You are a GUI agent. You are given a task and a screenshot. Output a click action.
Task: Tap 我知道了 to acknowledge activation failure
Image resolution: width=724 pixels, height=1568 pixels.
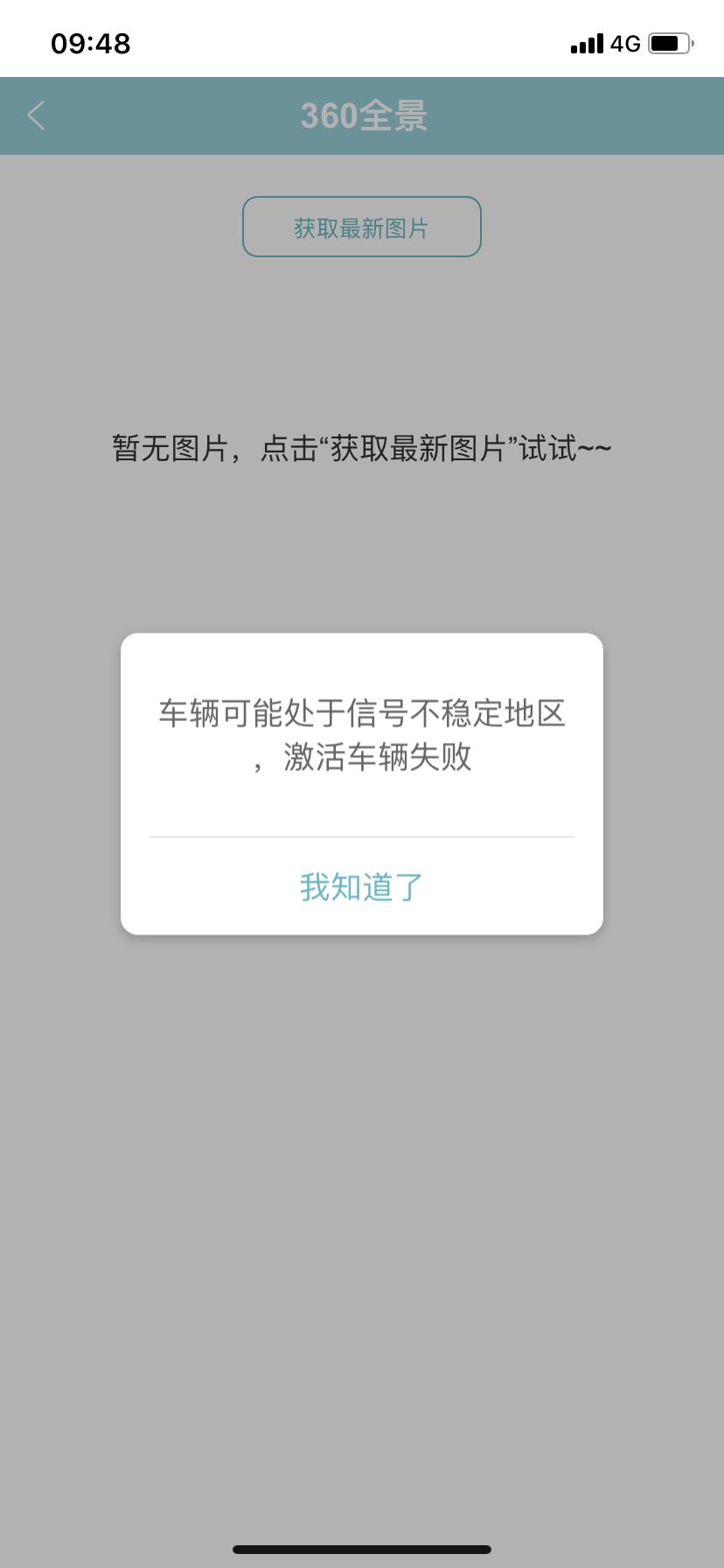click(362, 886)
